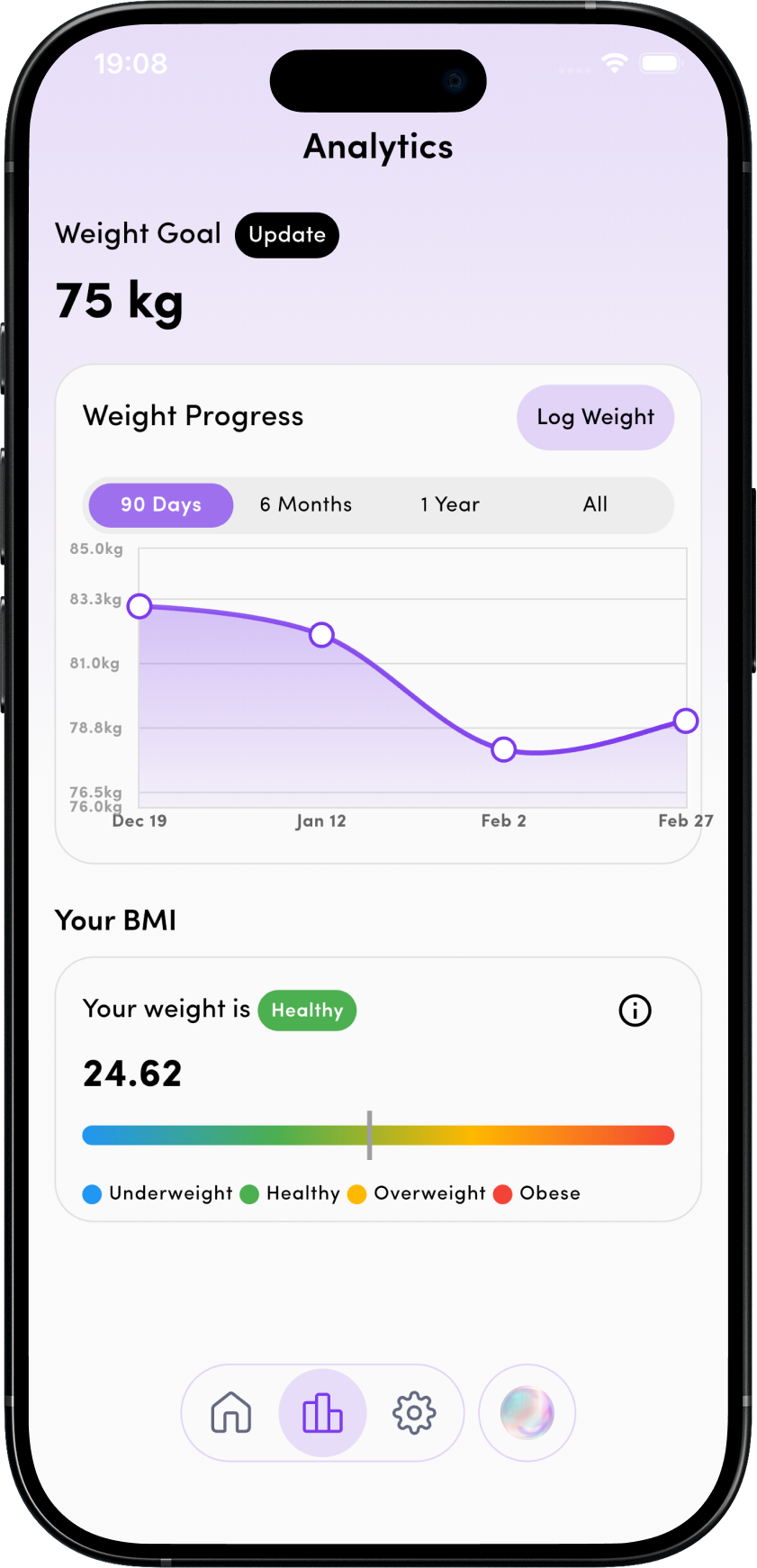Tap the BMI color gradient slider
The height and width of the screenshot is (1568, 757).
pos(378,1135)
